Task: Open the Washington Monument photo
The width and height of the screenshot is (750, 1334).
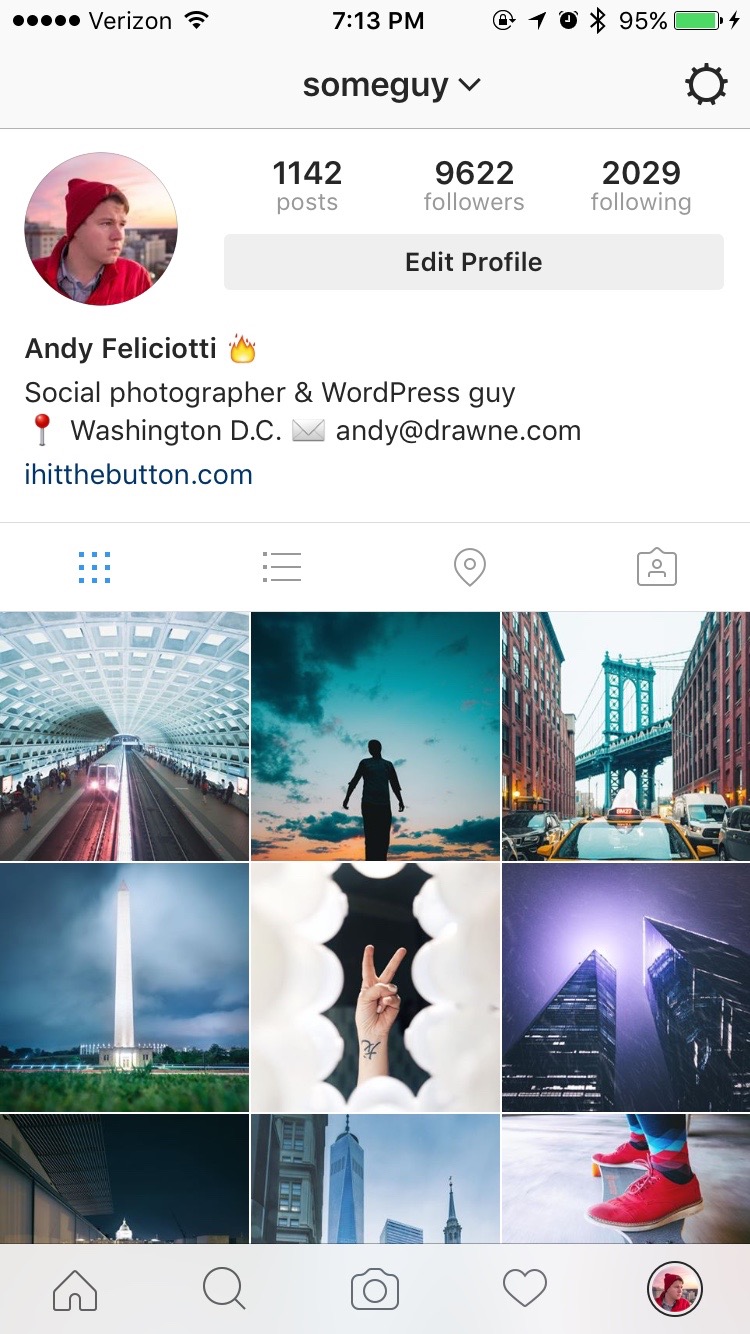Action: point(124,987)
